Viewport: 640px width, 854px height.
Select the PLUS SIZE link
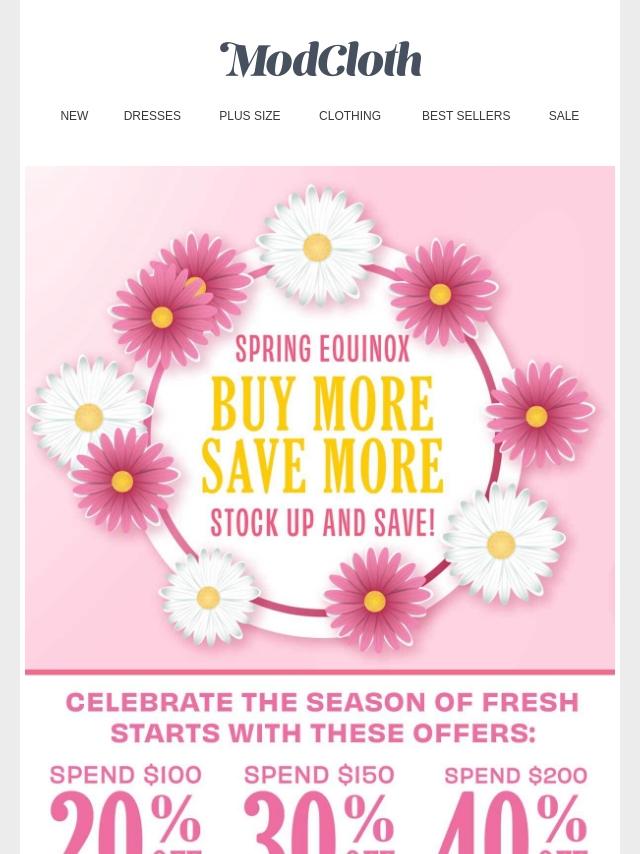249,115
